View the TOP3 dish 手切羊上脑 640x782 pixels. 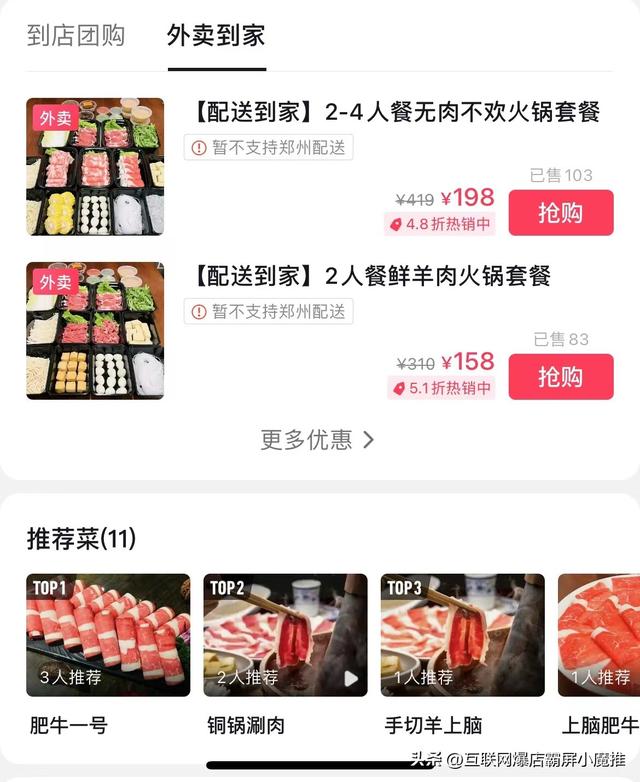pos(462,635)
